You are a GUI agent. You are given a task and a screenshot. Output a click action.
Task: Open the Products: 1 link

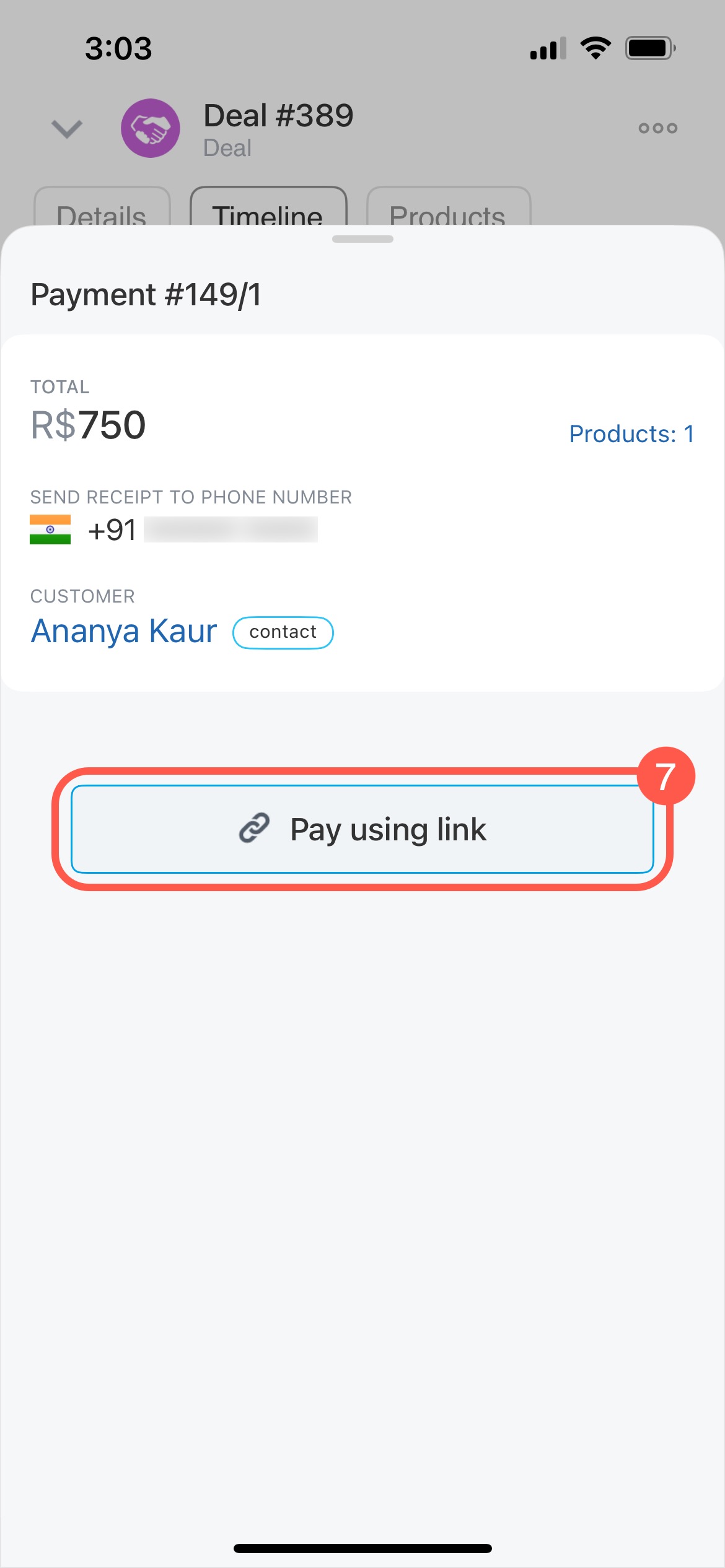(631, 434)
